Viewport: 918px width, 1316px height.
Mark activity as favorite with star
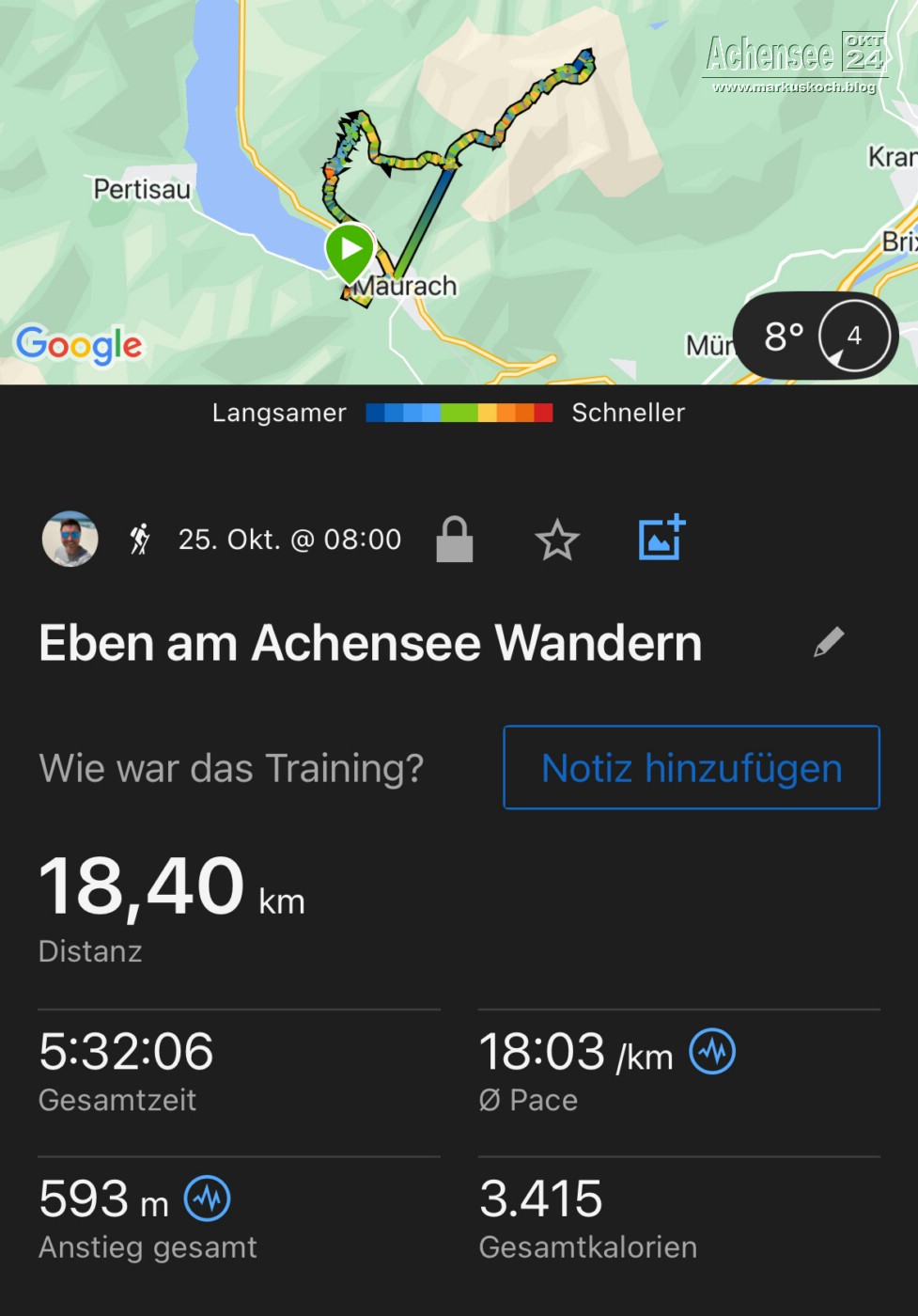[x=557, y=540]
